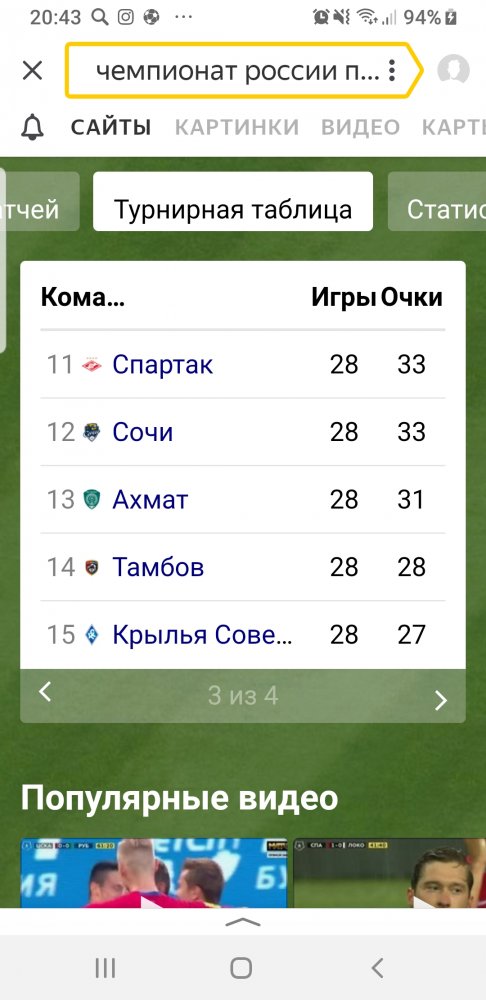The height and width of the screenshot is (1000, 486).
Task: Open the Ахмат team link
Action: point(151,500)
